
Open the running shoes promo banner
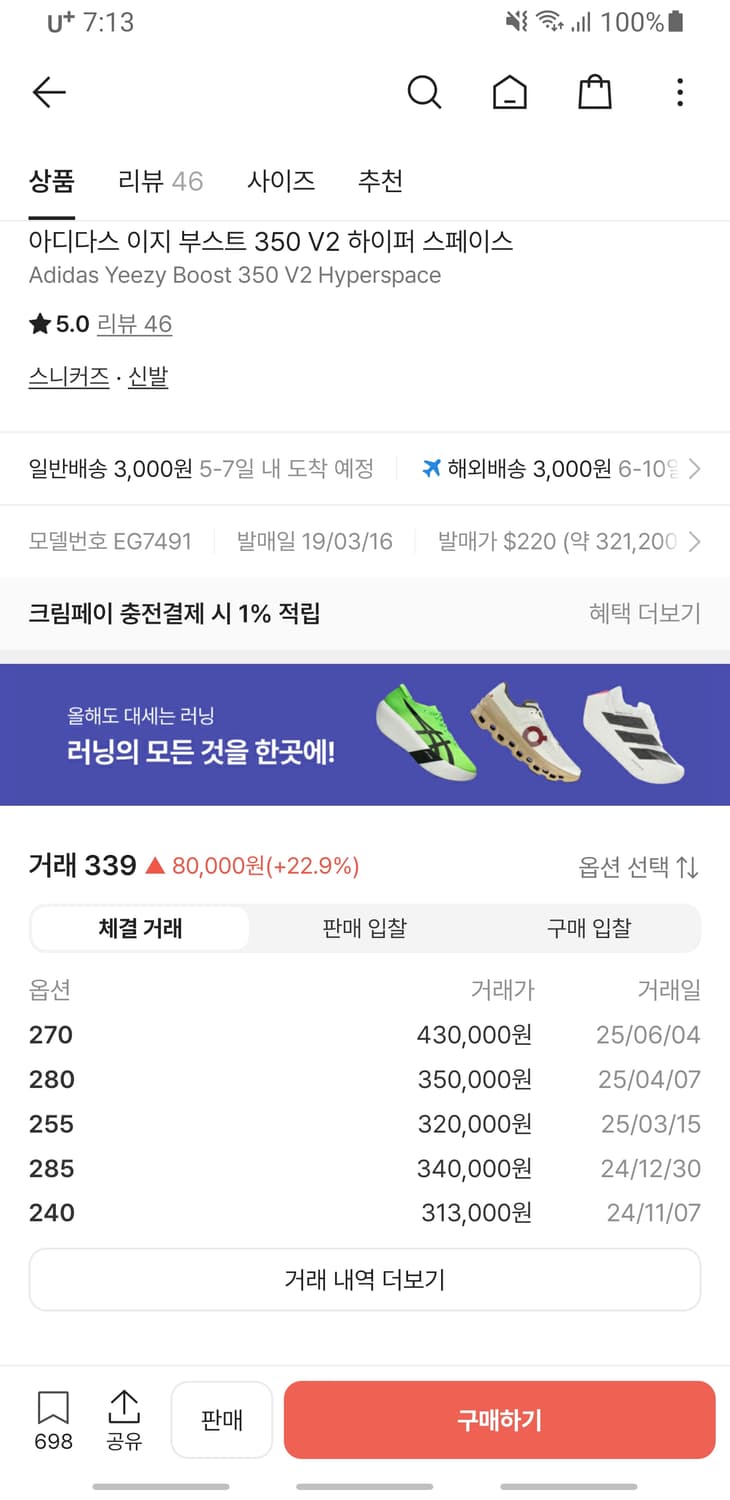(x=365, y=733)
